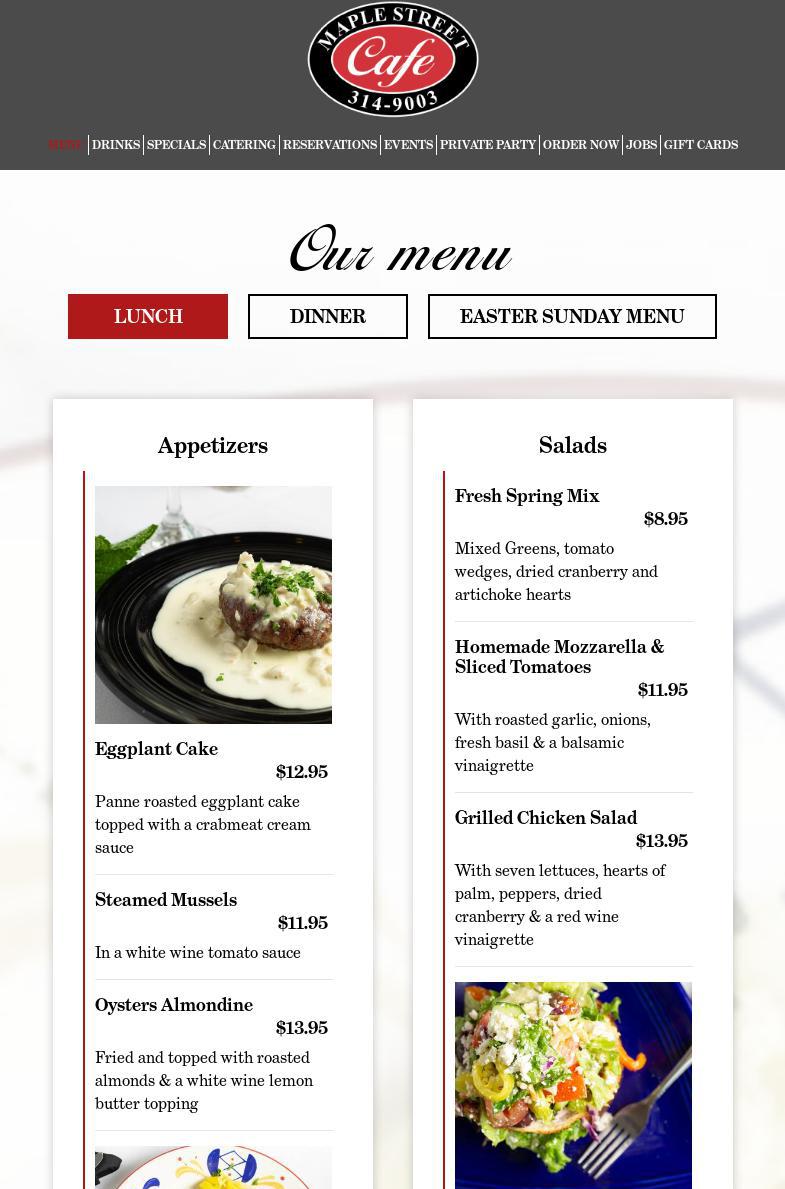Switch to the Easter Sunday Menu

point(572,316)
